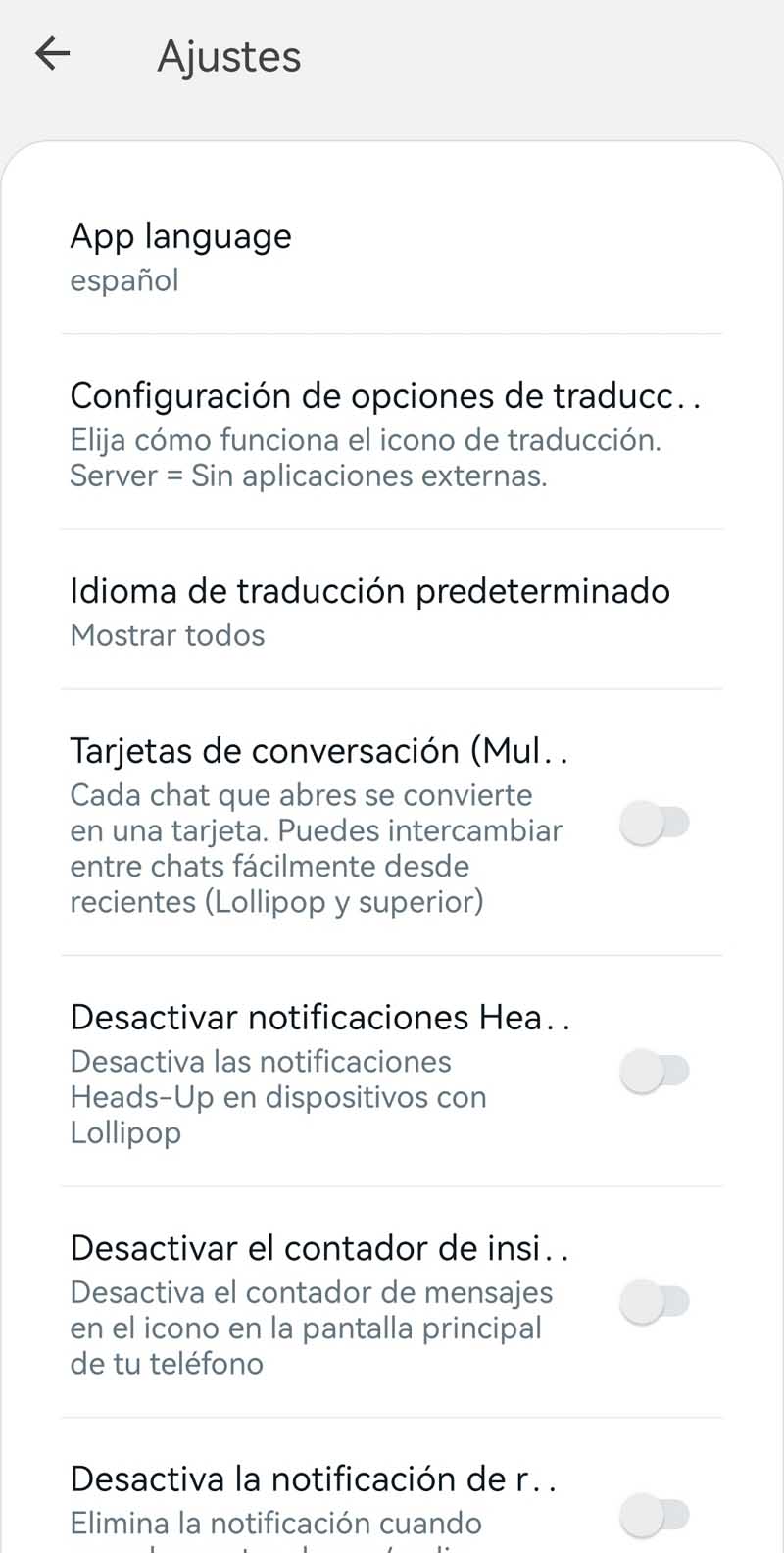This screenshot has height=1553, width=784.
Task: Select the Desactivar el contador de insignias row
Action: [x=323, y=1249]
